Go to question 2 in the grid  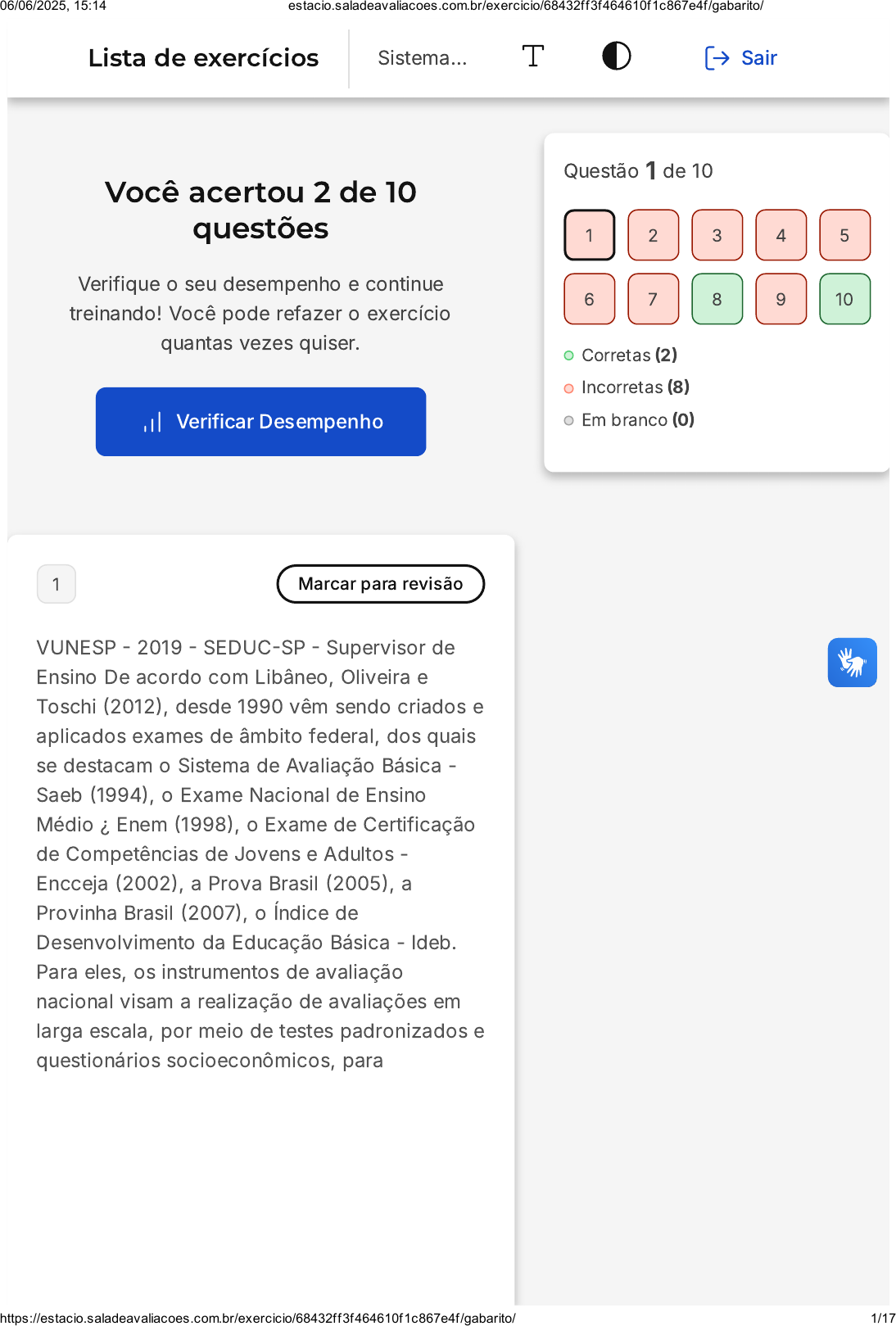[653, 236]
